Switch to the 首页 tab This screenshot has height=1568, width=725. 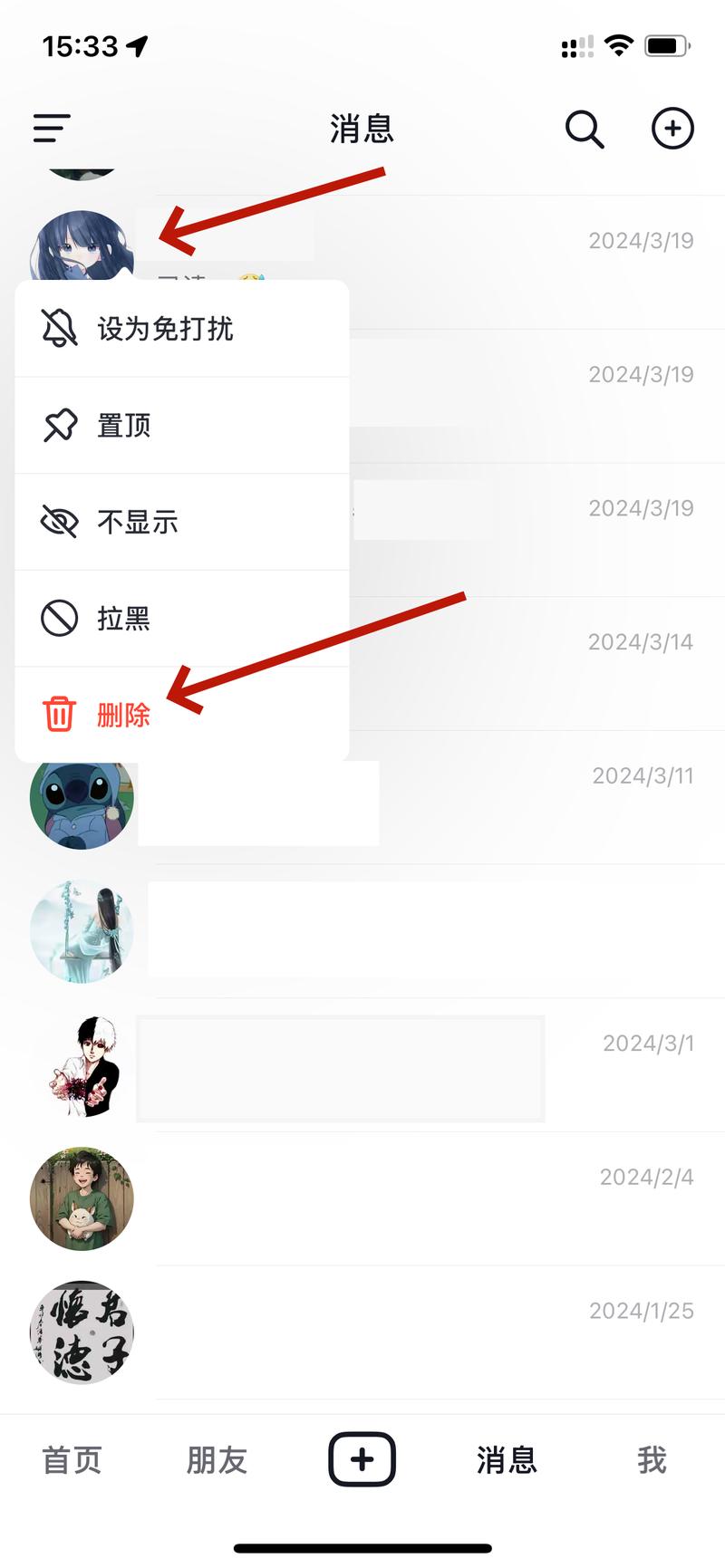[x=72, y=1460]
